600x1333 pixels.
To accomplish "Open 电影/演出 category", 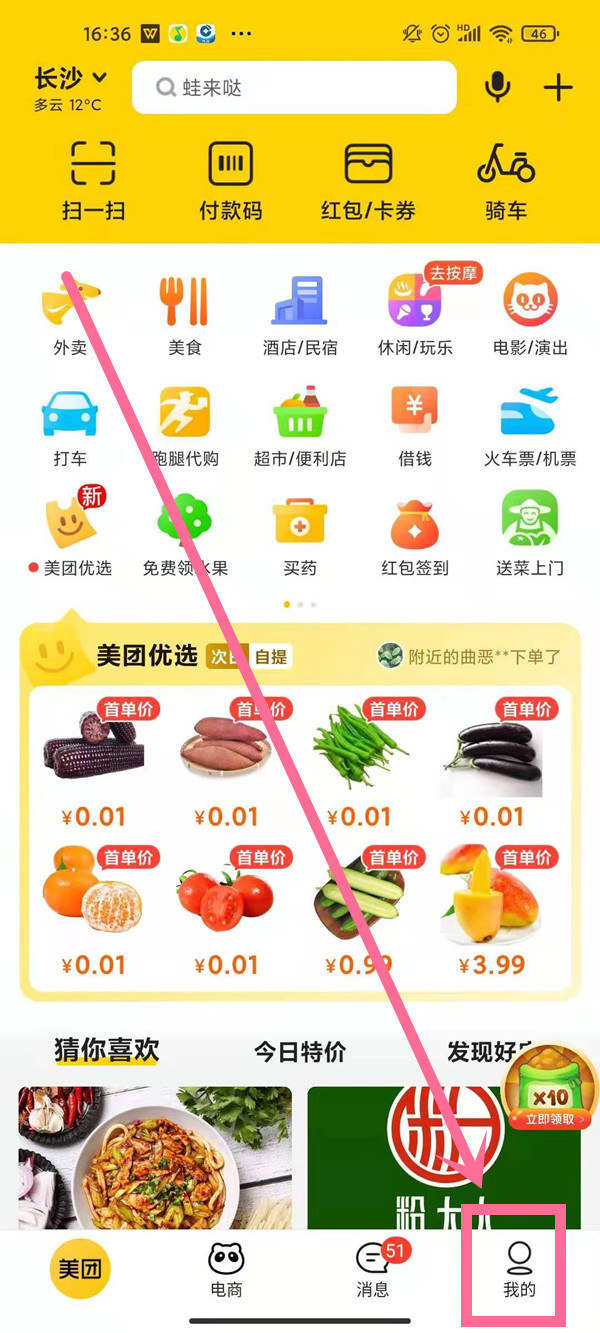I will click(x=530, y=315).
